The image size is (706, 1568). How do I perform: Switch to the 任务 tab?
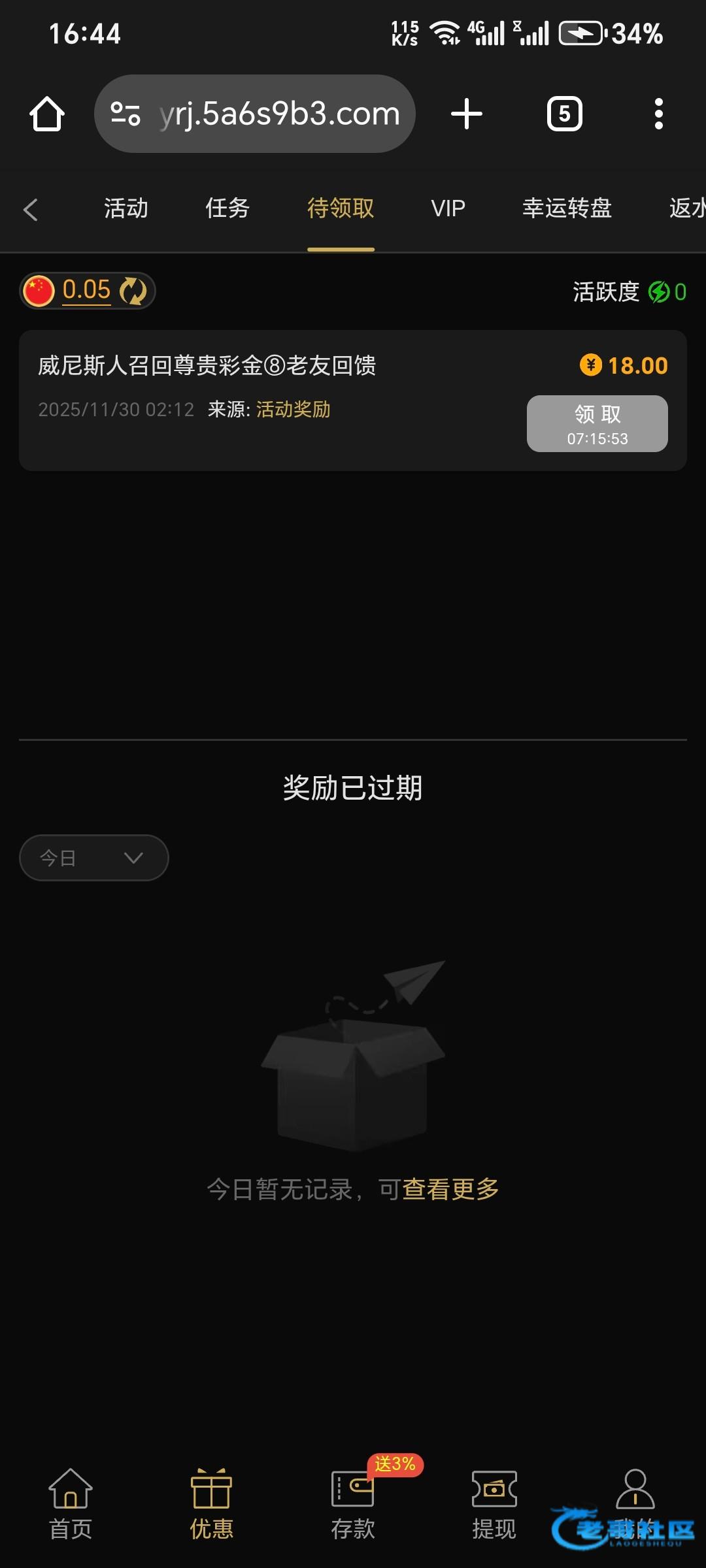coord(227,208)
